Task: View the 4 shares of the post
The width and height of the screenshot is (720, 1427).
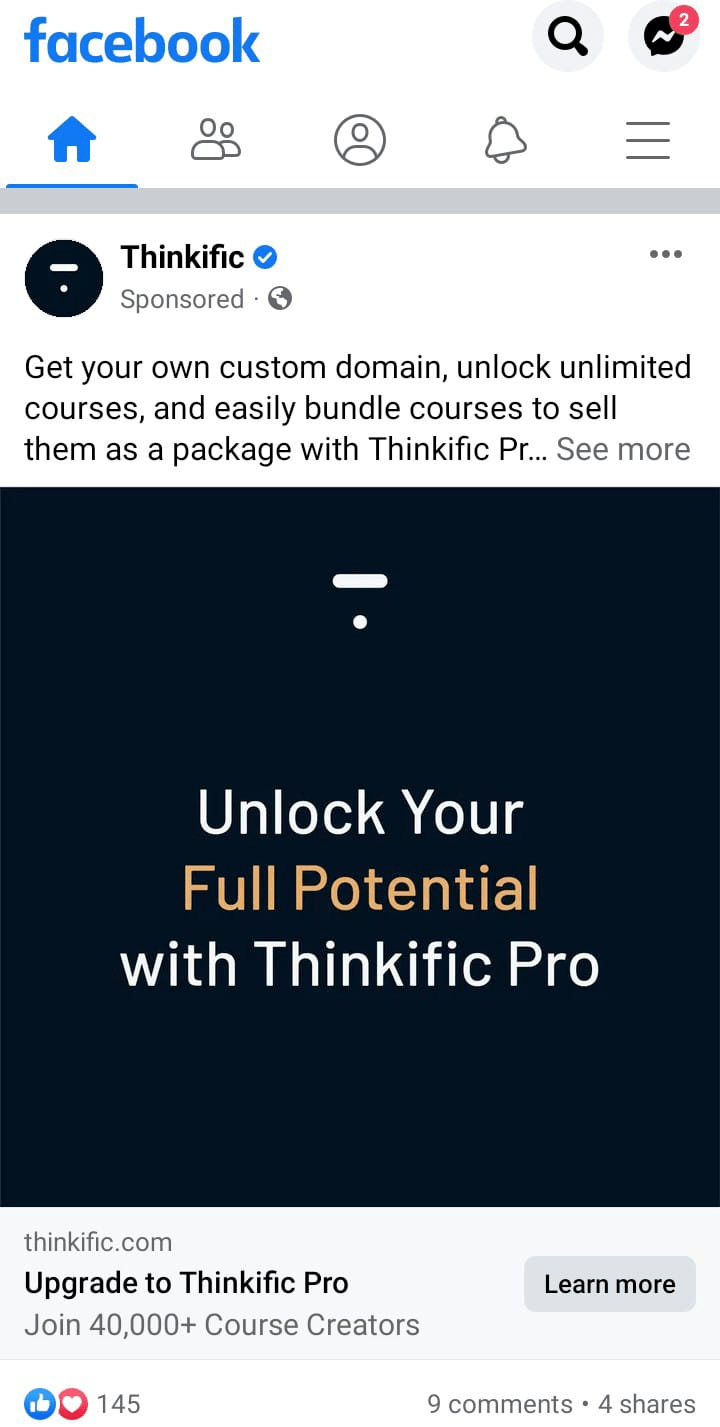Action: pos(648,1404)
